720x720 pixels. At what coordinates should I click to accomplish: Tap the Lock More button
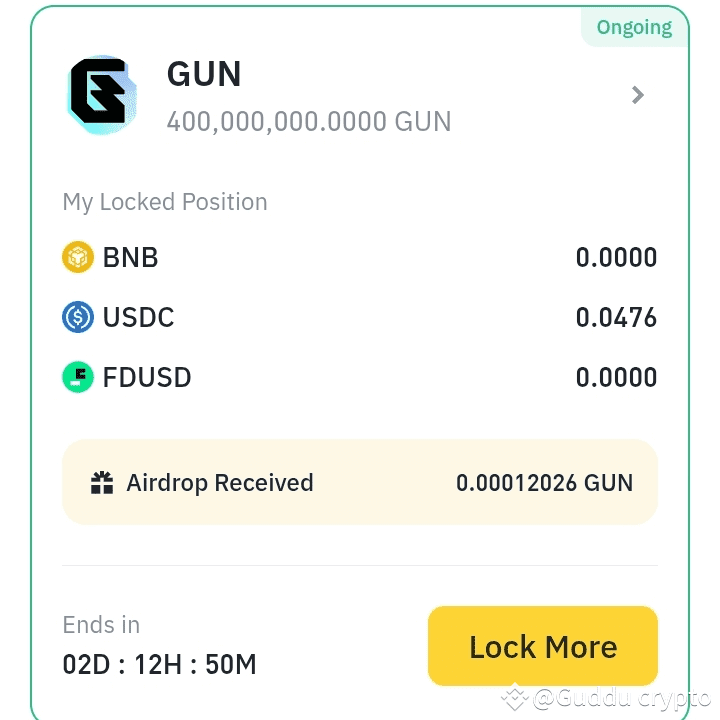542,646
